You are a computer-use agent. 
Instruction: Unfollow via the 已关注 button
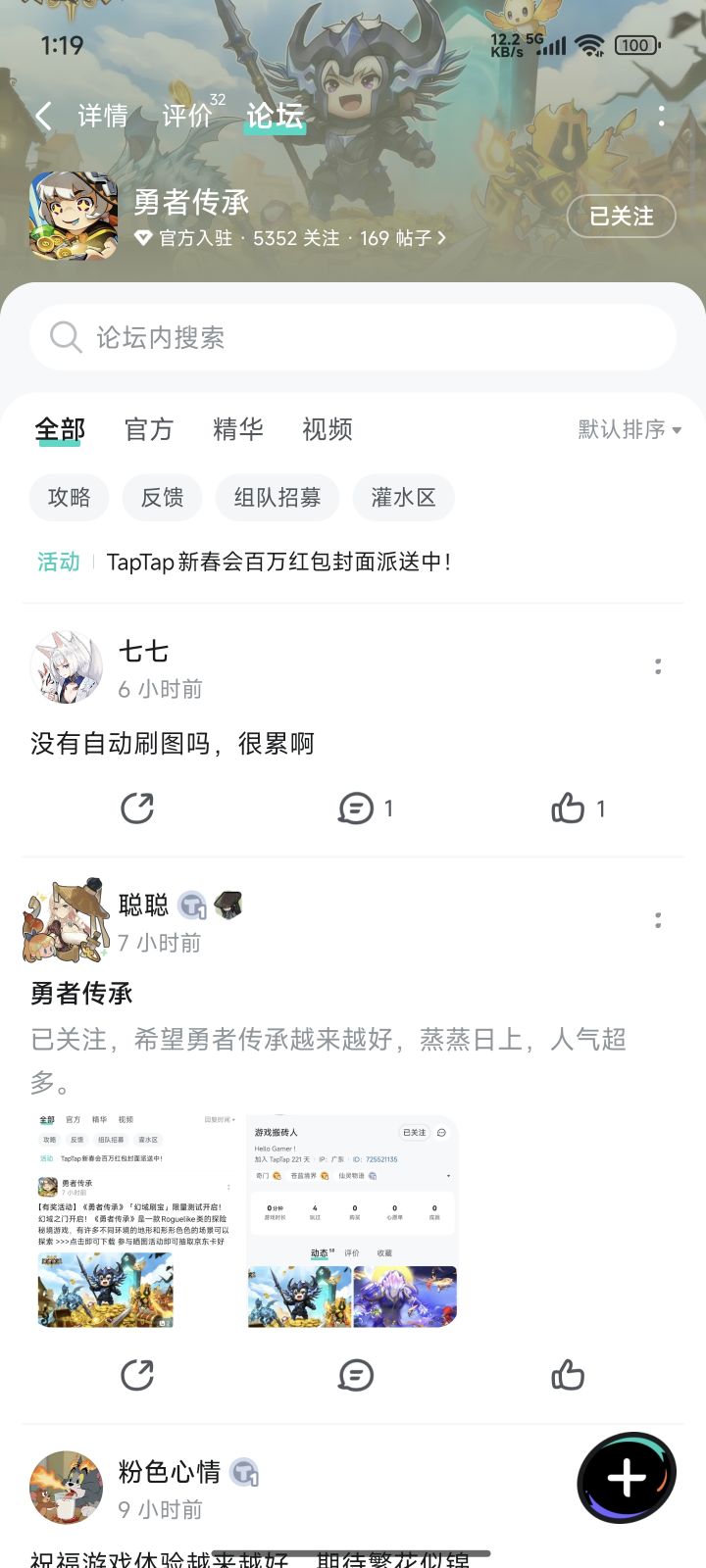pyautogui.click(x=621, y=217)
